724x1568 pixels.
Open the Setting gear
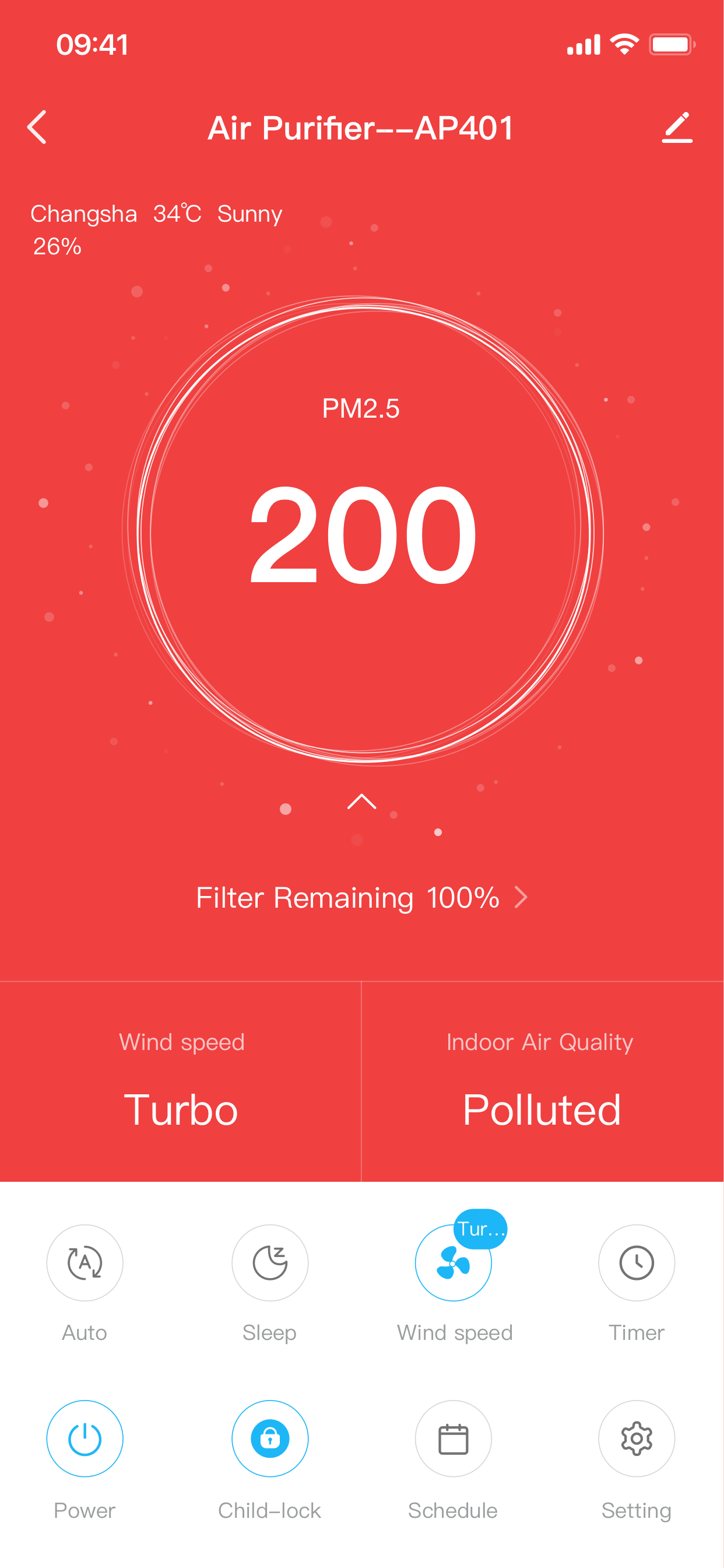637,1438
